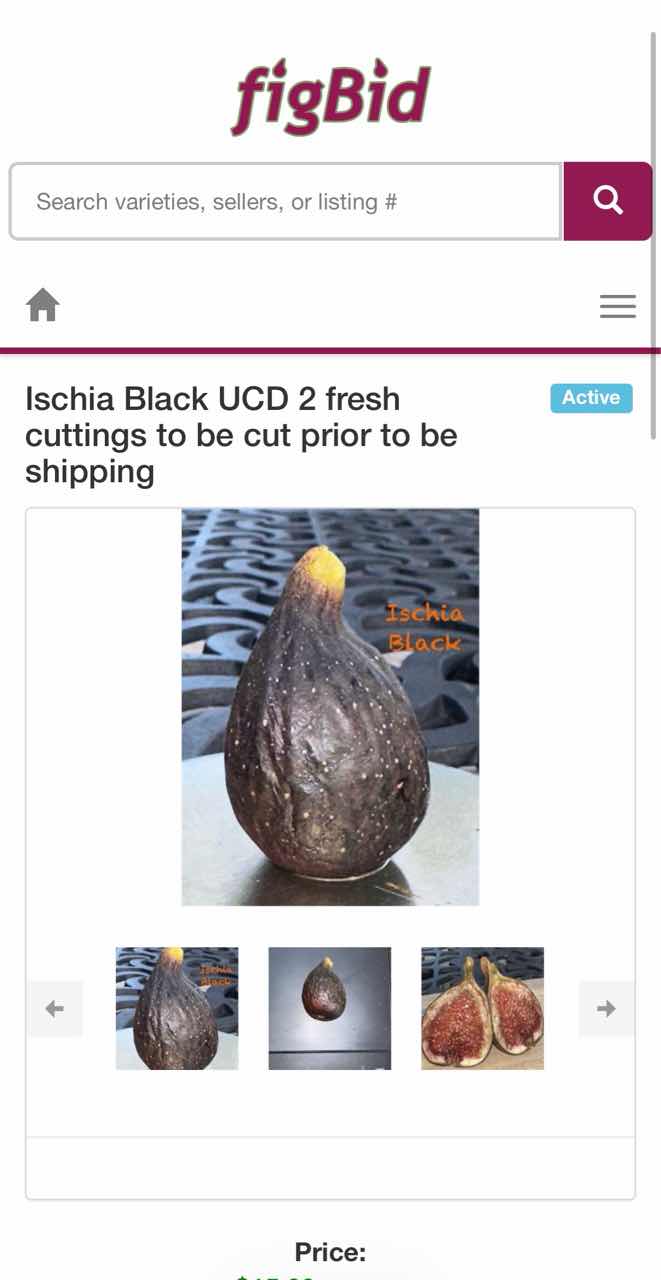Select the second thumbnail of whole fig
The width and height of the screenshot is (661, 1280).
[330, 1008]
